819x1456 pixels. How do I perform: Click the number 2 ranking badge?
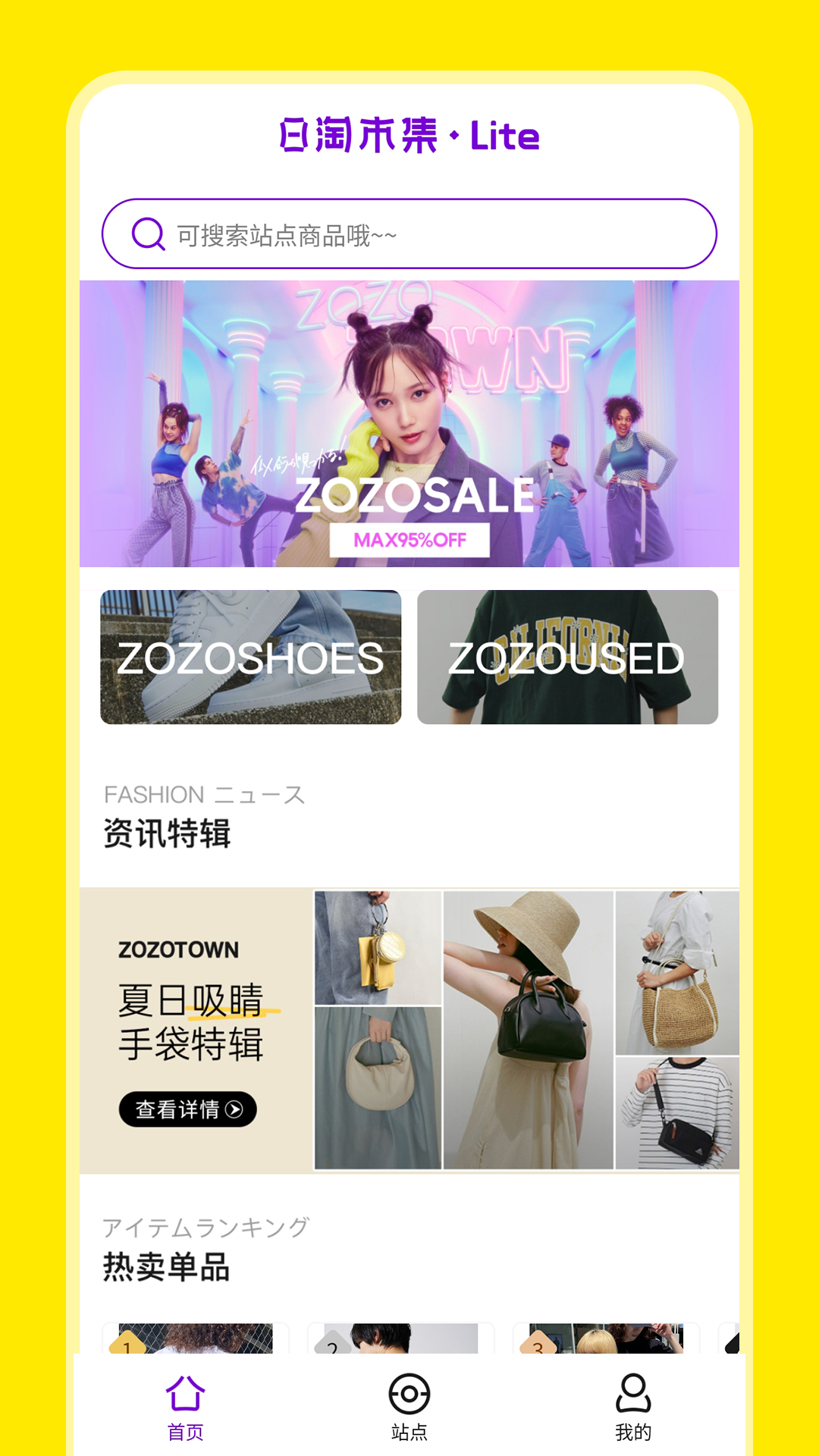pyautogui.click(x=334, y=1347)
